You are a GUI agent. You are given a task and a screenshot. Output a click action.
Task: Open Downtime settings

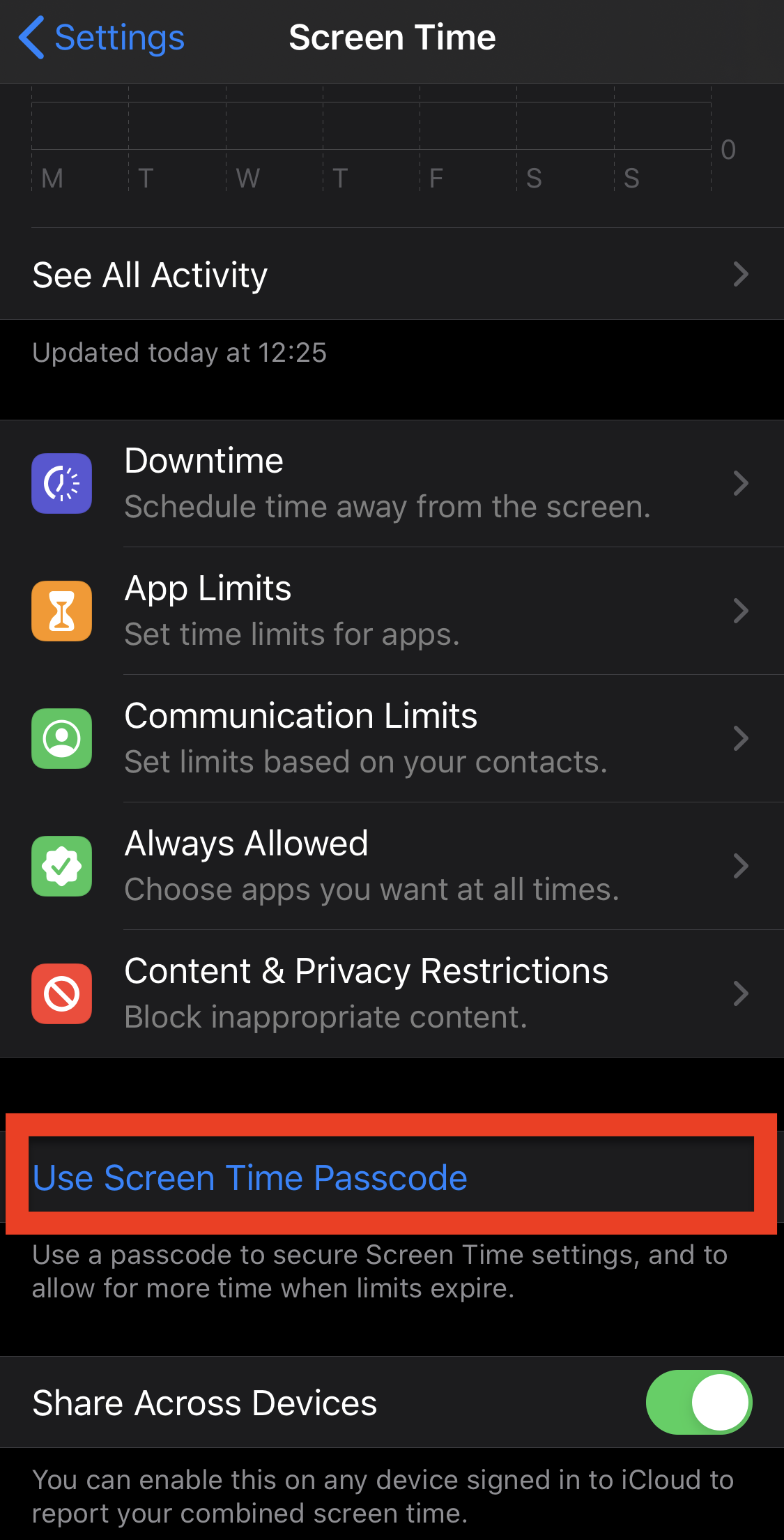coord(392,483)
